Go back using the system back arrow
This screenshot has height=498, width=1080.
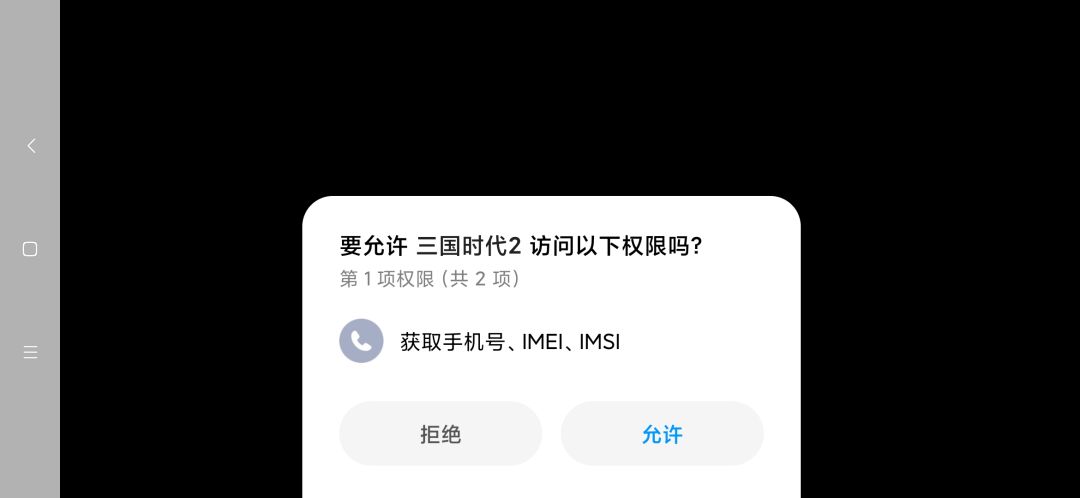(31, 146)
